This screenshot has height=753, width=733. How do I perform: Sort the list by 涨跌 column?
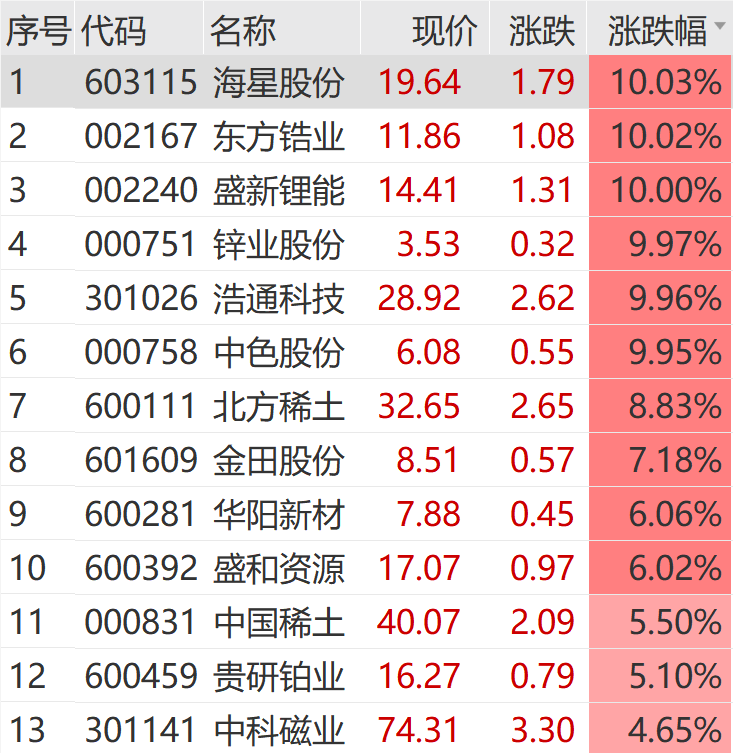pos(541,32)
